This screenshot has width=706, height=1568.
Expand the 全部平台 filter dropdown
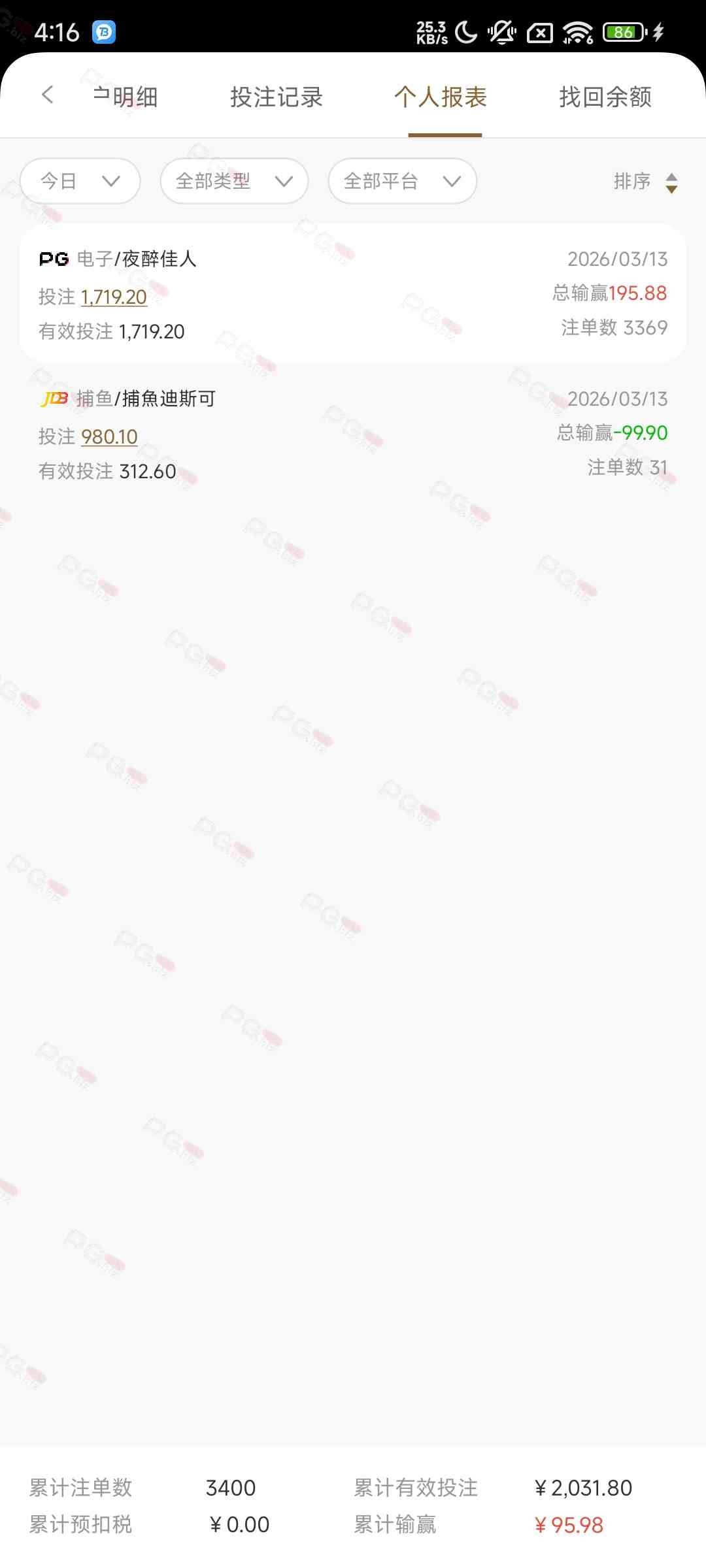click(402, 181)
